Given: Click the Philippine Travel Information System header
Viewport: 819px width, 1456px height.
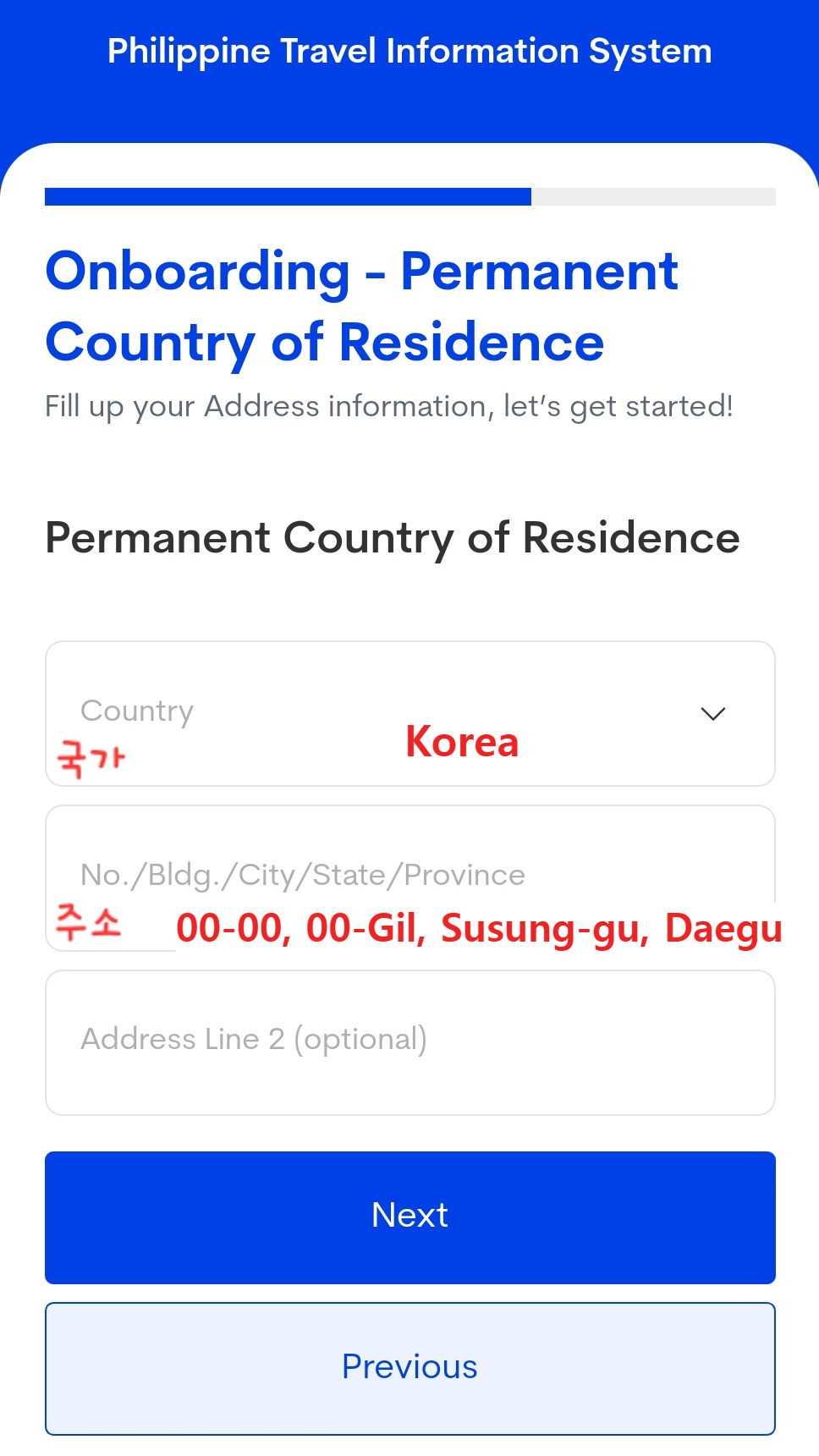Looking at the screenshot, I should tap(409, 51).
